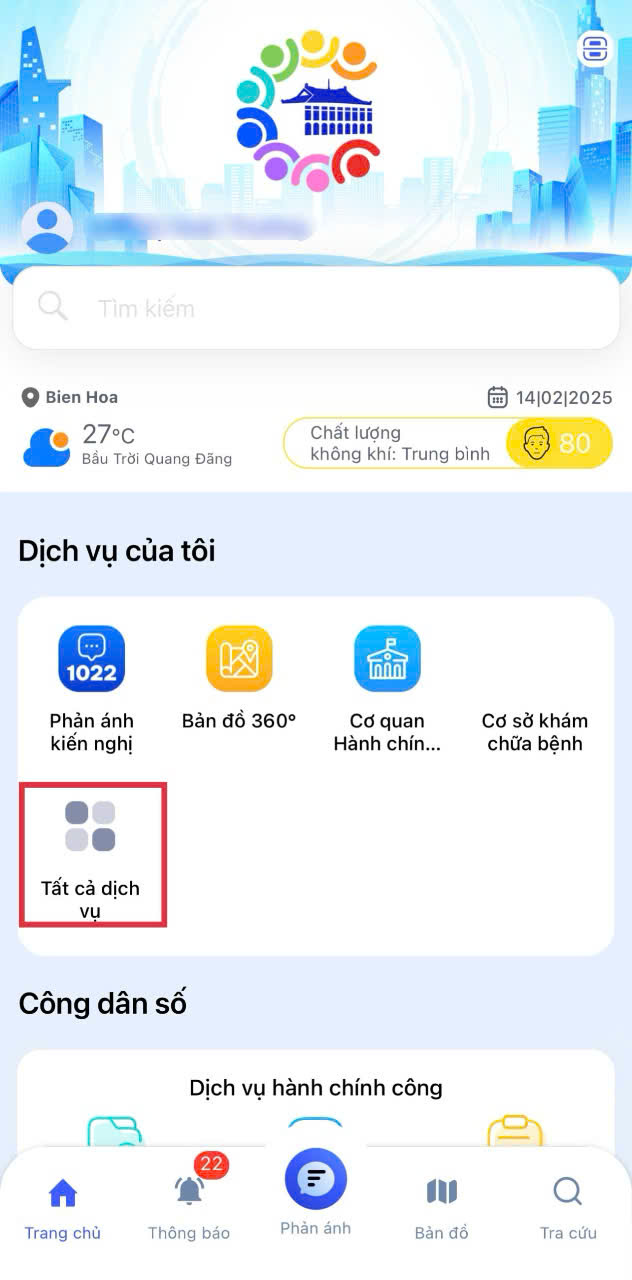Open Cơ quan Hành chính service
632x1280 pixels.
click(387, 689)
